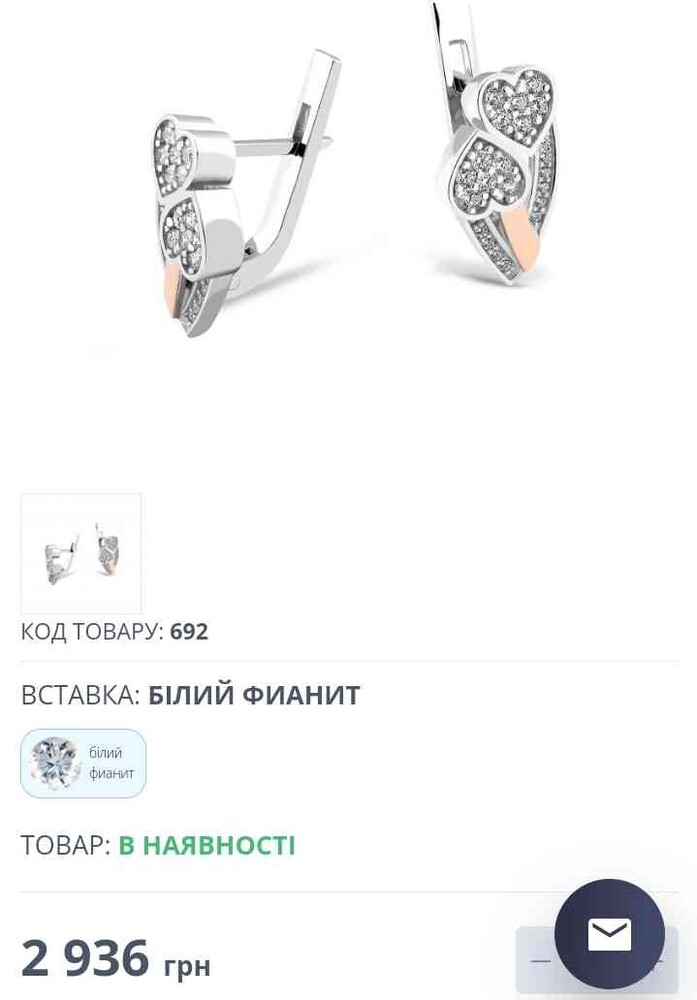Tap the earrings thumbnail under the photo

[81, 553]
